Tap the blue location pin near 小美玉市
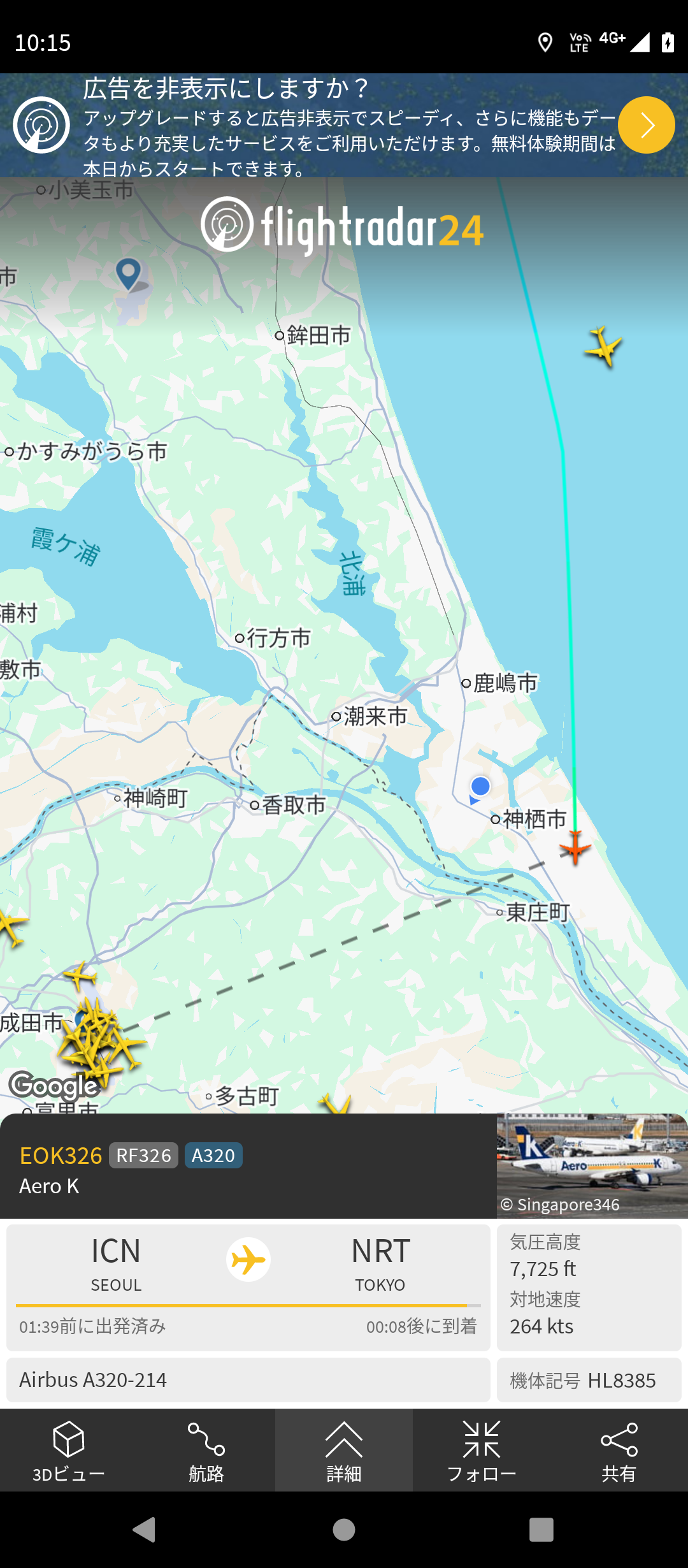688x1568 pixels. (129, 274)
